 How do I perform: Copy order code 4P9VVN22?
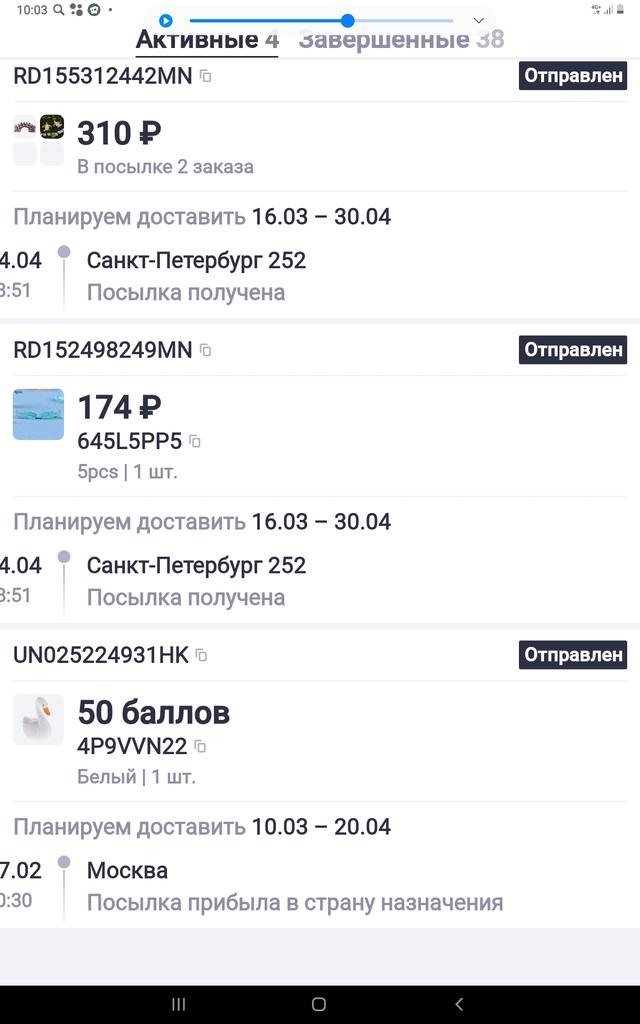(200, 746)
